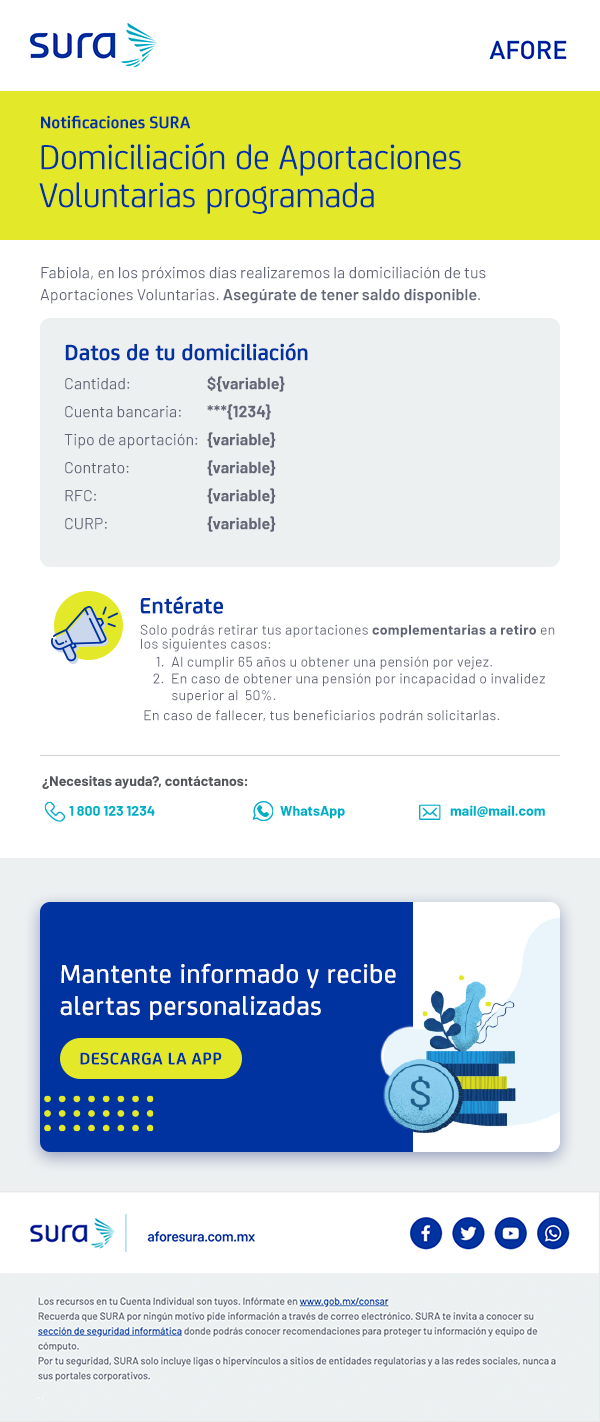
Task: Open SURA's Facebook page icon
Action: click(x=426, y=1233)
